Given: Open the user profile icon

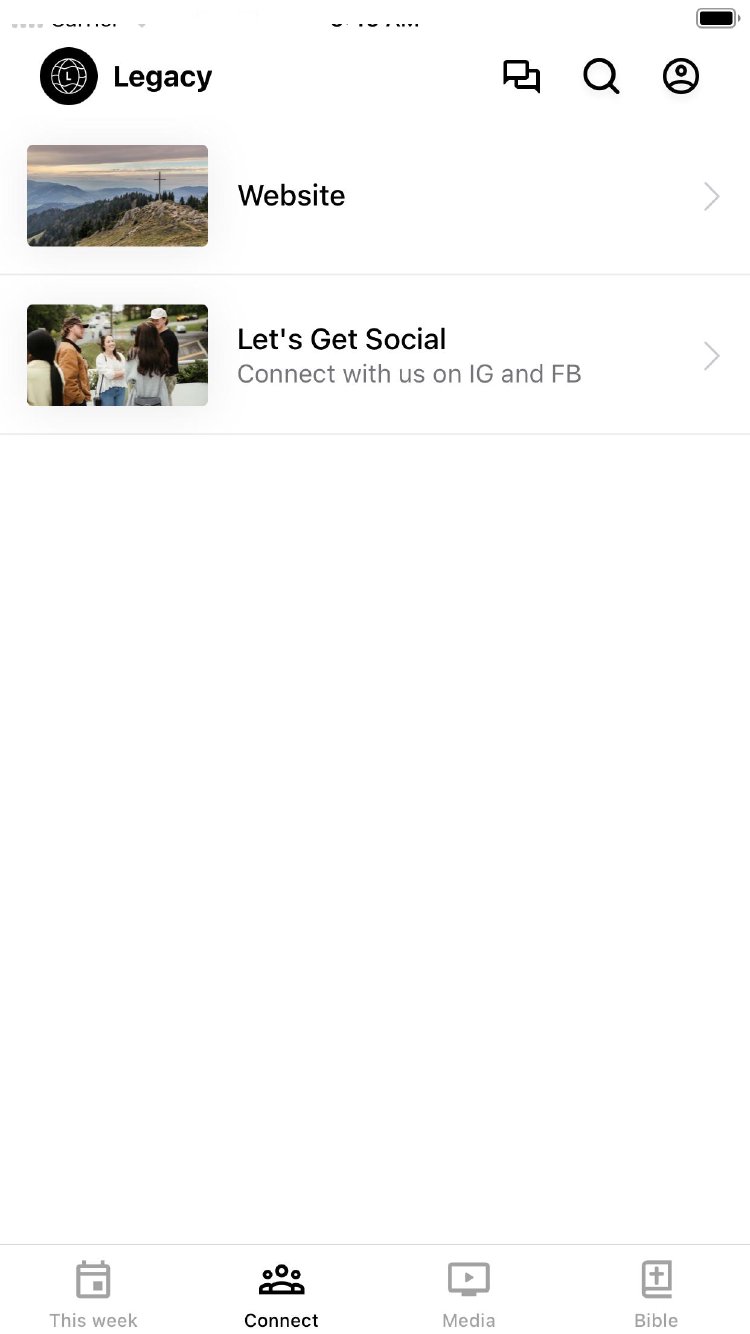Looking at the screenshot, I should click(x=681, y=77).
